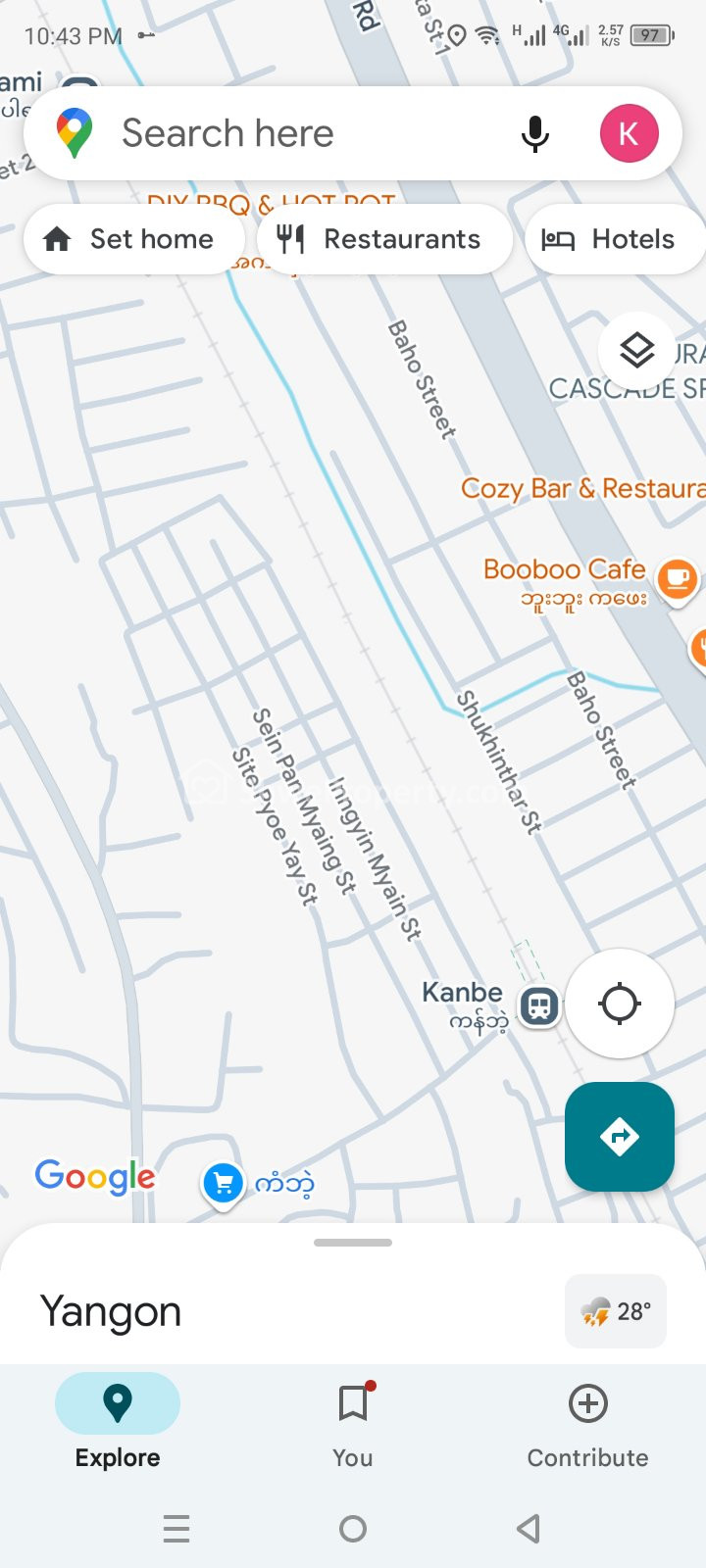Select the Restaurants chip
The height and width of the screenshot is (1568, 706).
pos(384,239)
